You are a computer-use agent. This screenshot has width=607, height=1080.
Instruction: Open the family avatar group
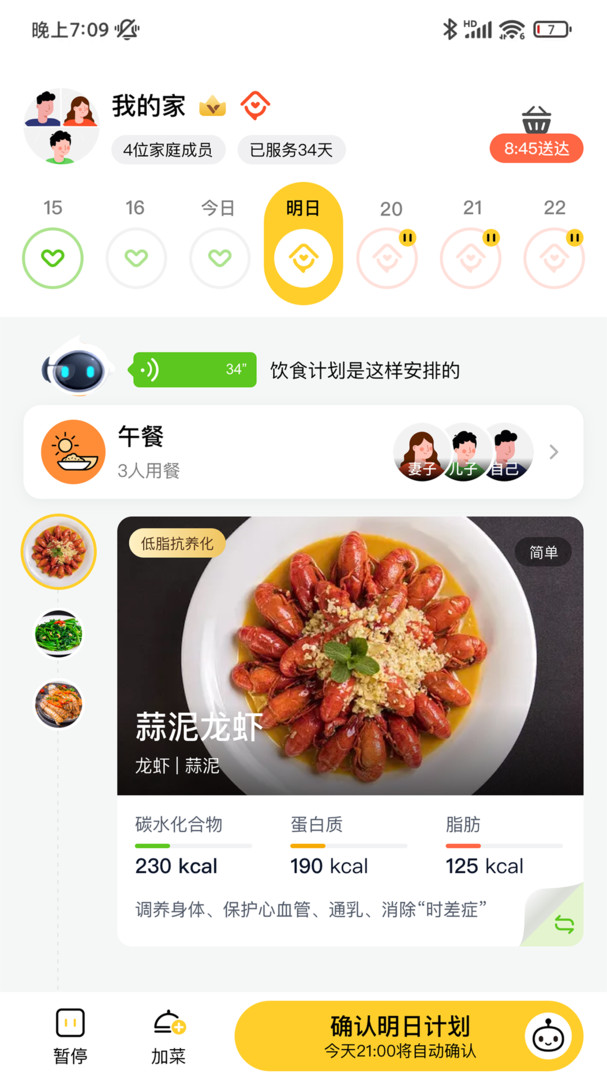(61, 126)
